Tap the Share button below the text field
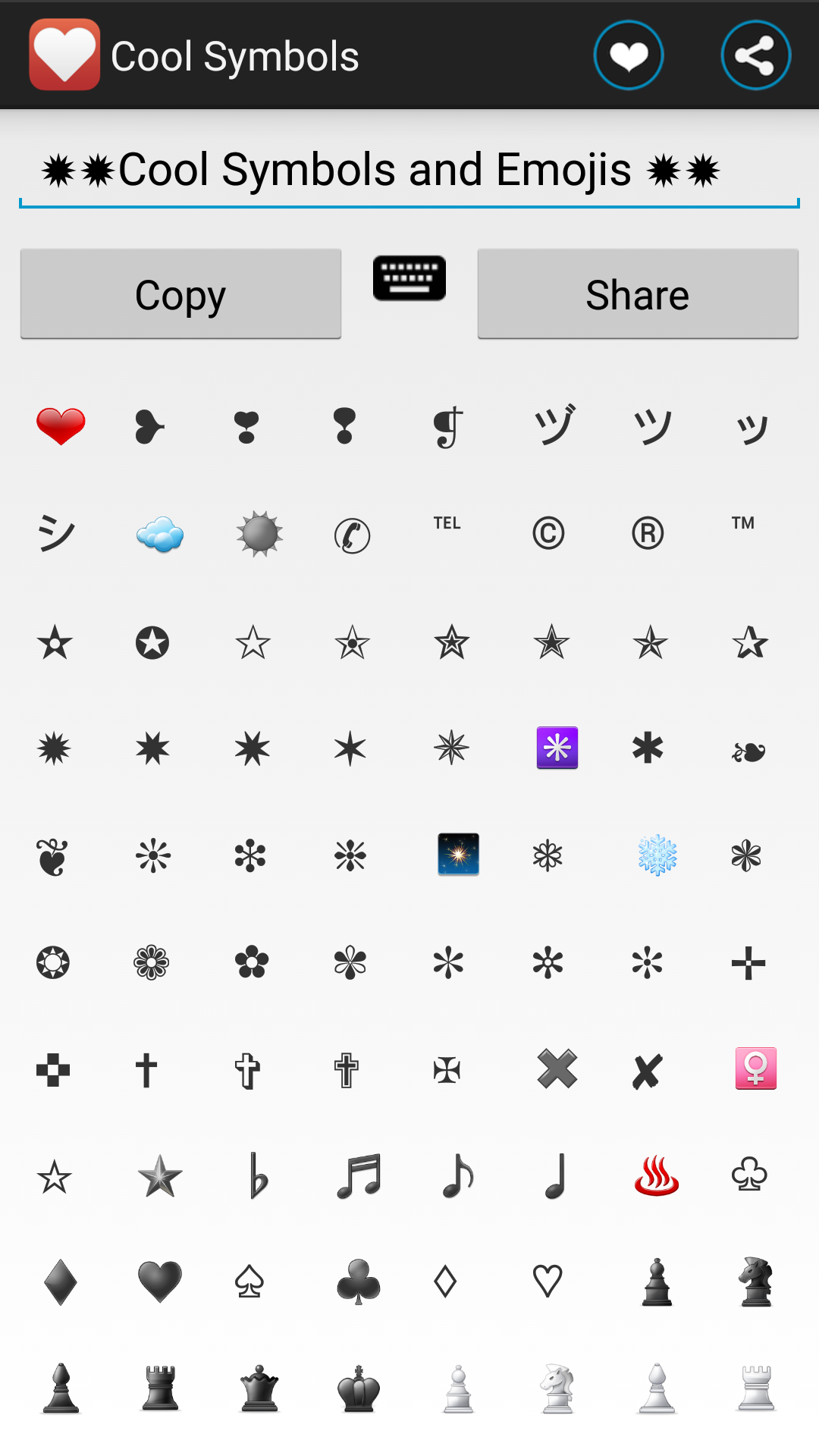 638,294
